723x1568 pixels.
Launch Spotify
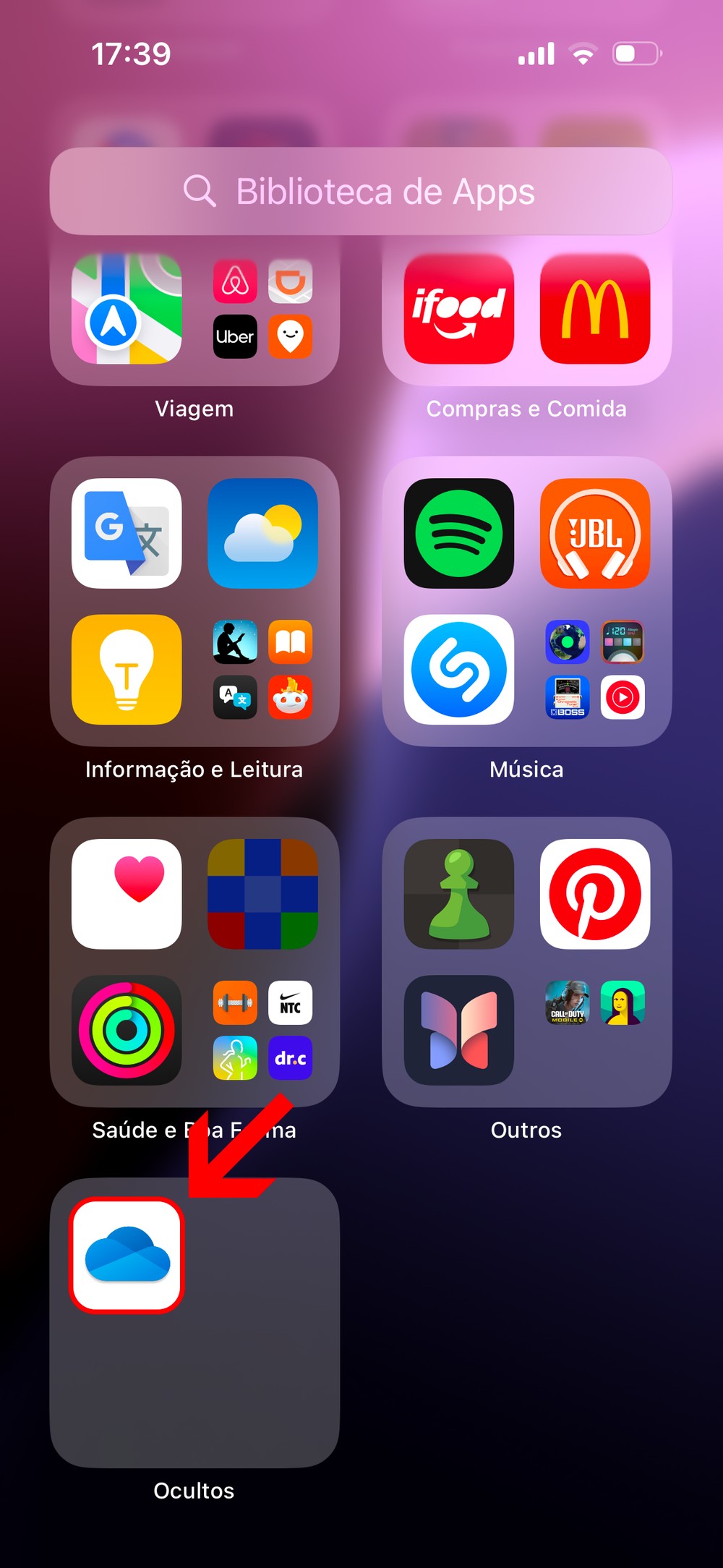458,533
